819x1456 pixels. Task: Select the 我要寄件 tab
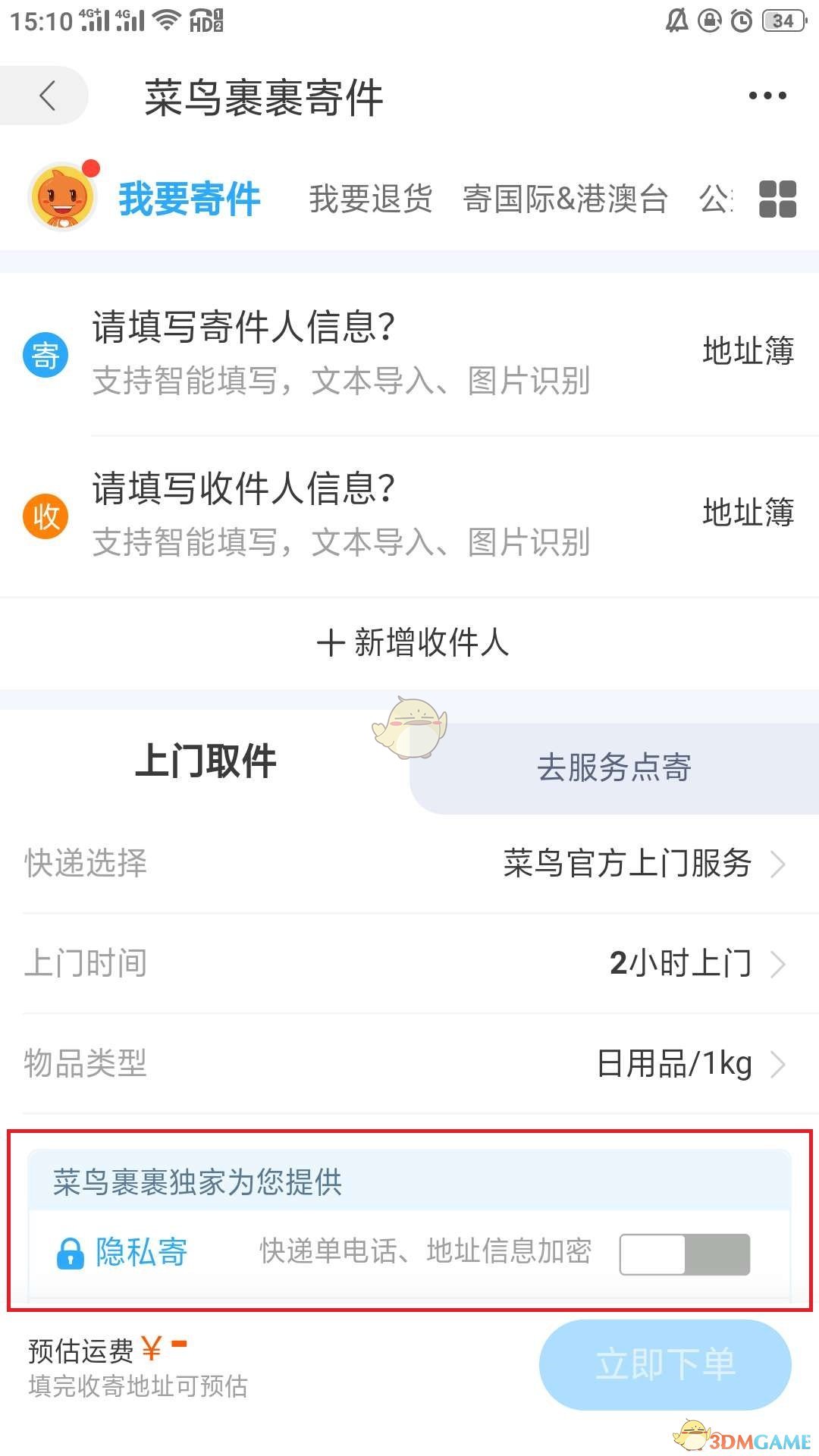(x=189, y=199)
